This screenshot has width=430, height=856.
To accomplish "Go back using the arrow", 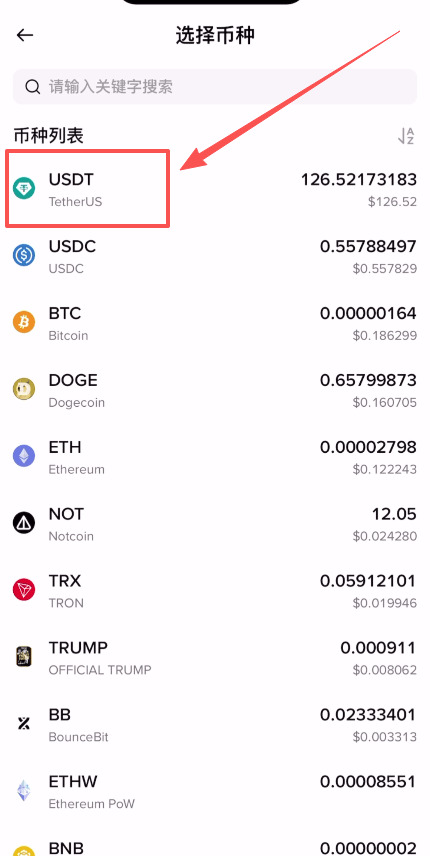I will [x=25, y=35].
